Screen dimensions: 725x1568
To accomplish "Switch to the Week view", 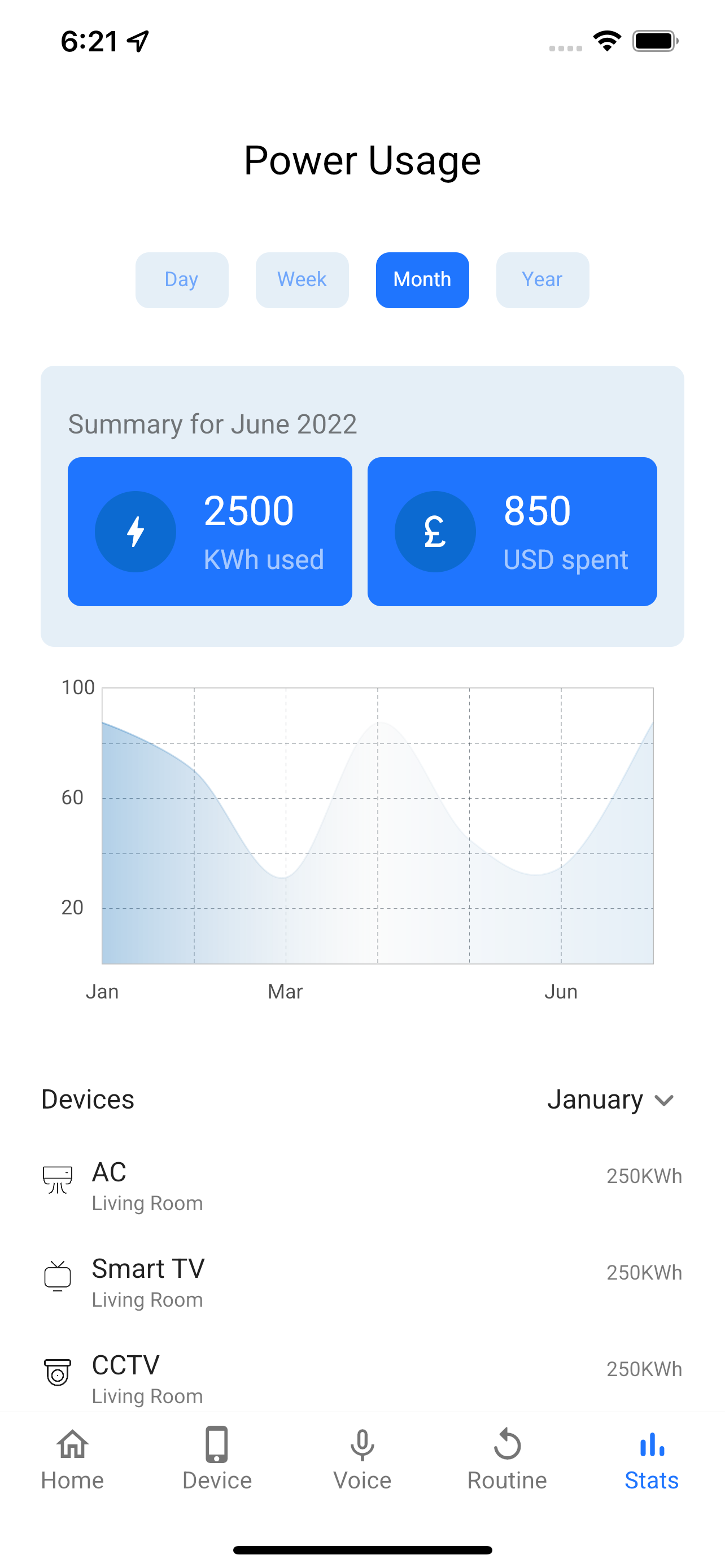I will [302, 279].
